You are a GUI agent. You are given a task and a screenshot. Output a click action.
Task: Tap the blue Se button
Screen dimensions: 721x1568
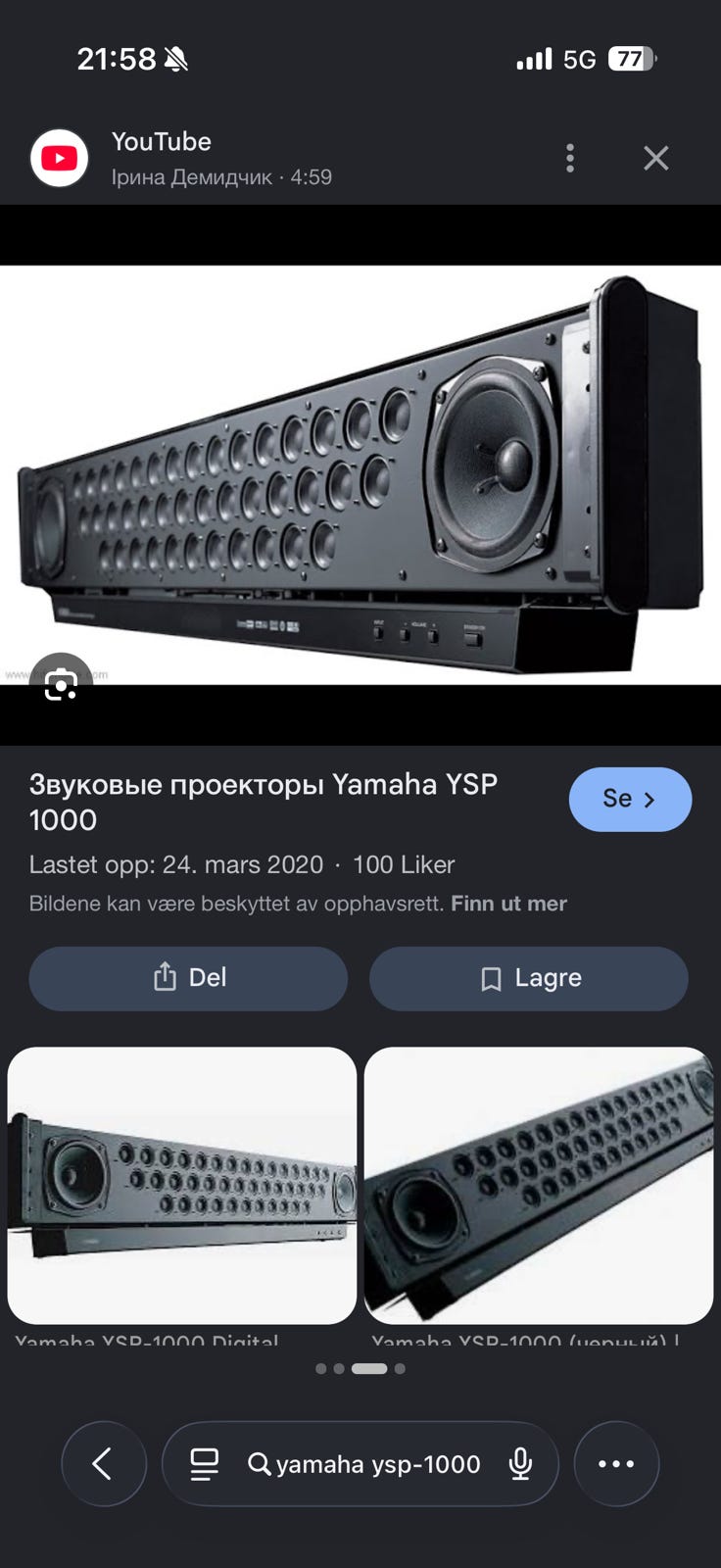[630, 800]
